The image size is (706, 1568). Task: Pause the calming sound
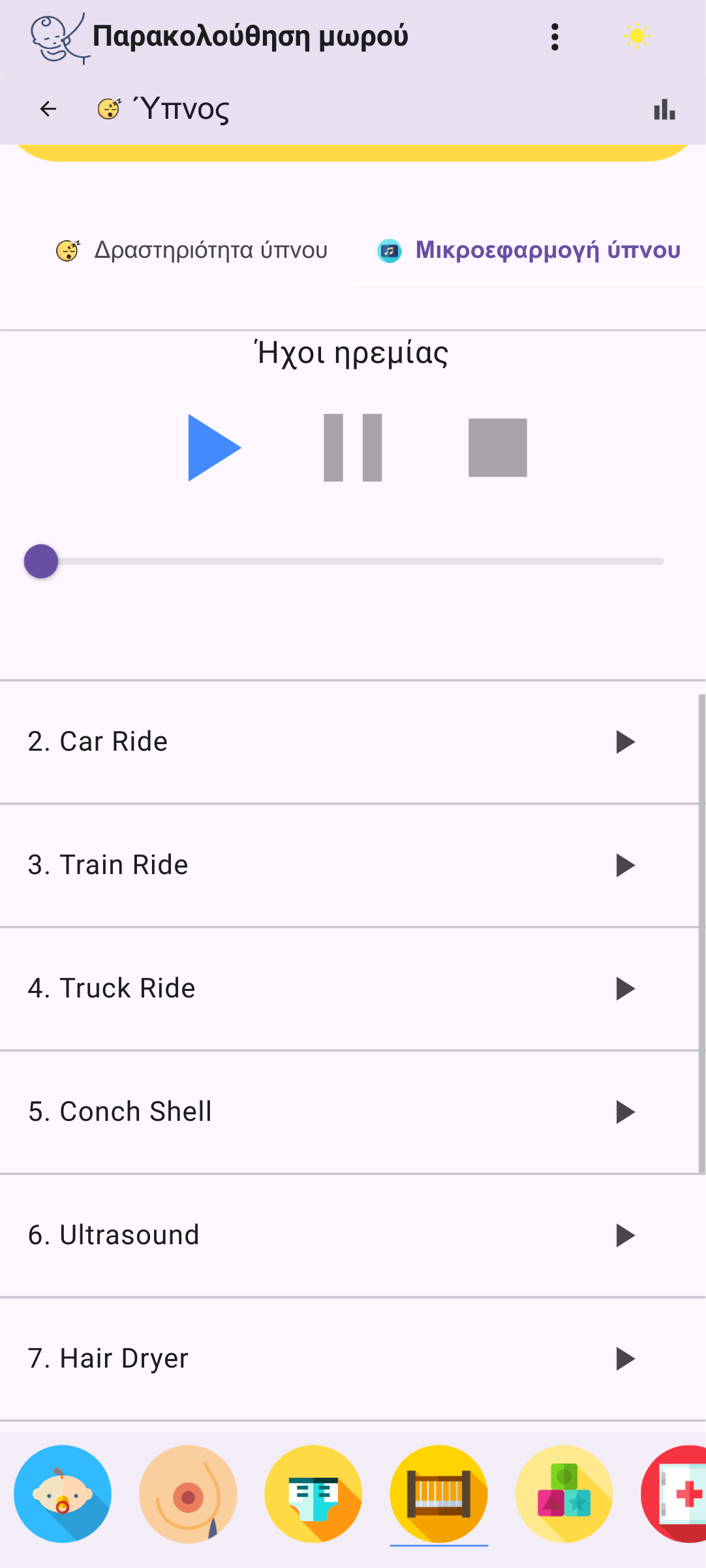click(x=353, y=448)
